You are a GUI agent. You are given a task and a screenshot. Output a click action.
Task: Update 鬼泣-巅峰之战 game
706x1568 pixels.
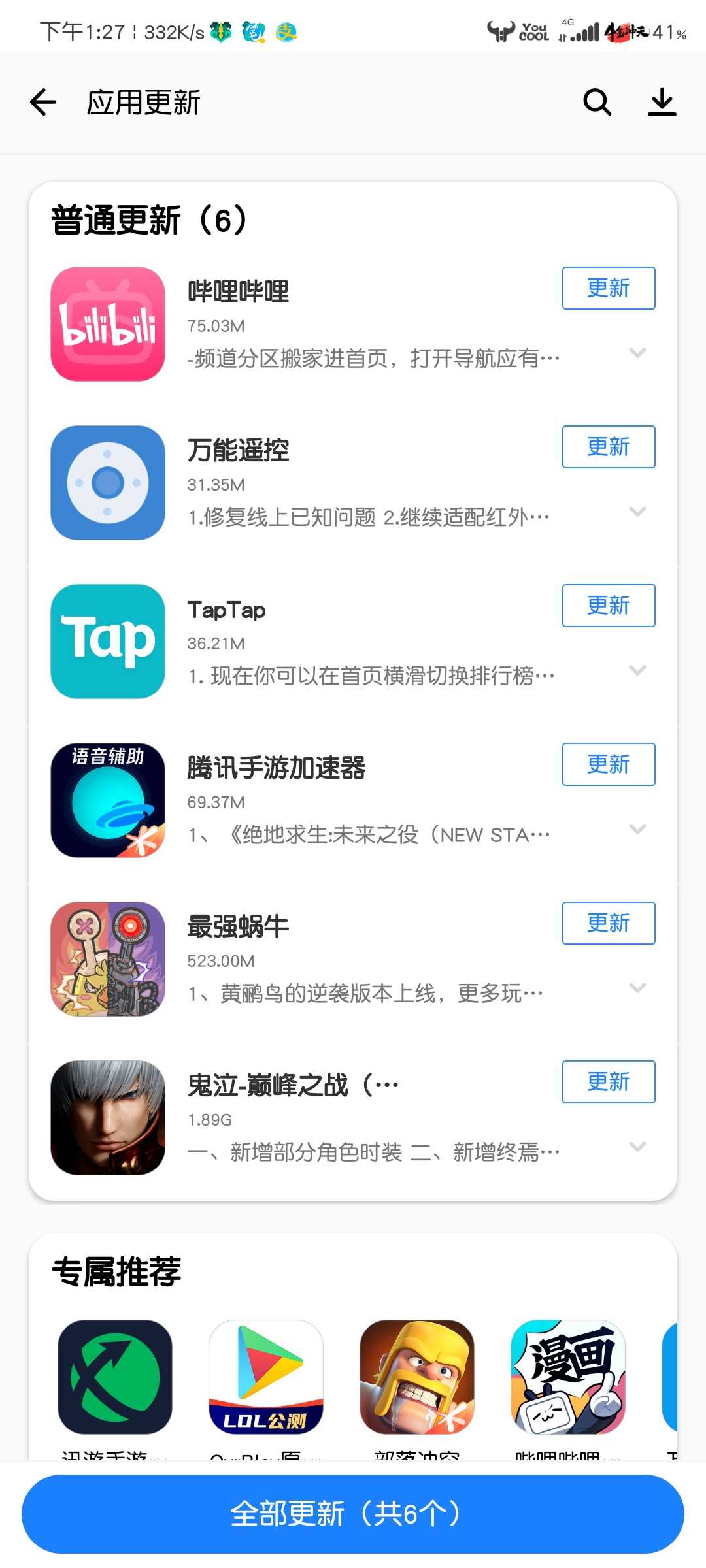click(x=608, y=1082)
